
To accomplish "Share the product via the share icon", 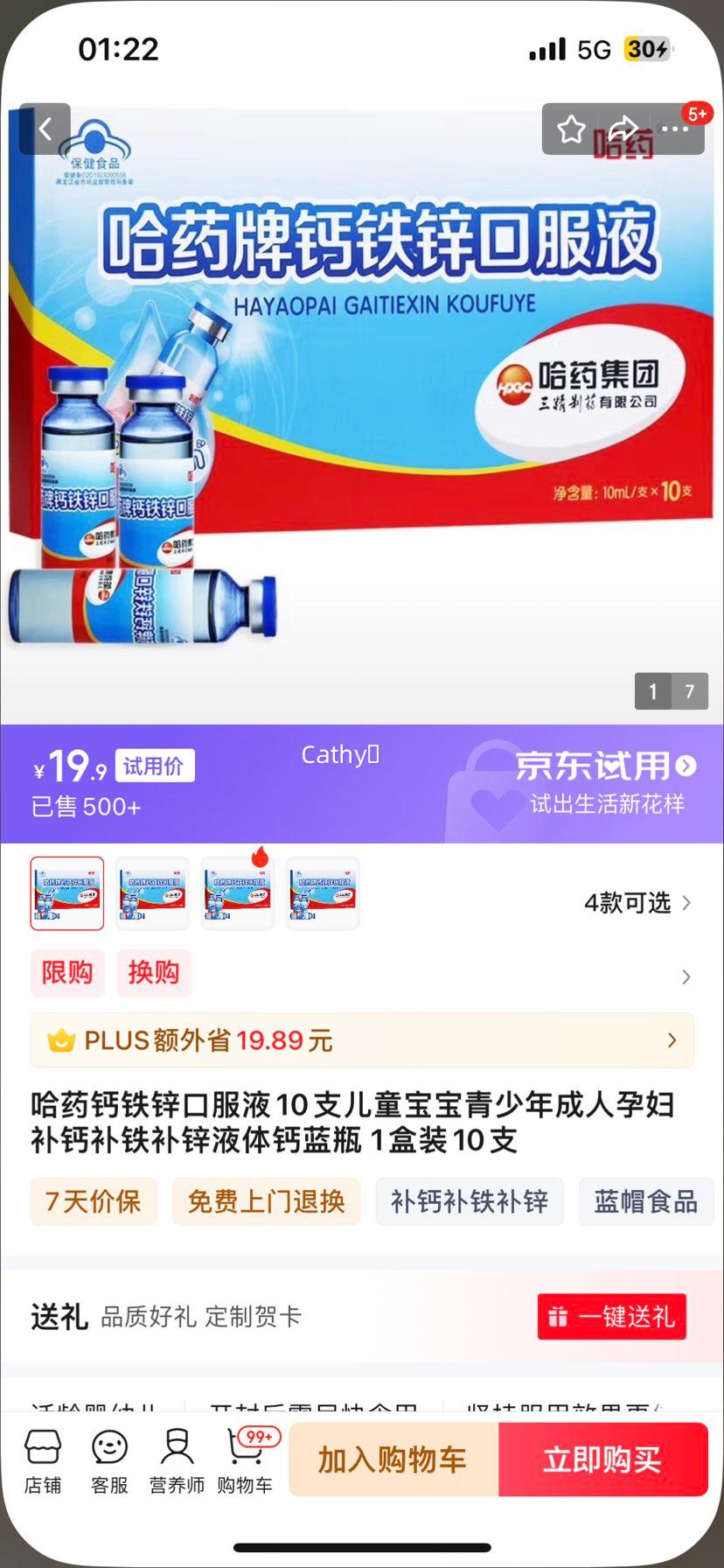I will point(624,129).
